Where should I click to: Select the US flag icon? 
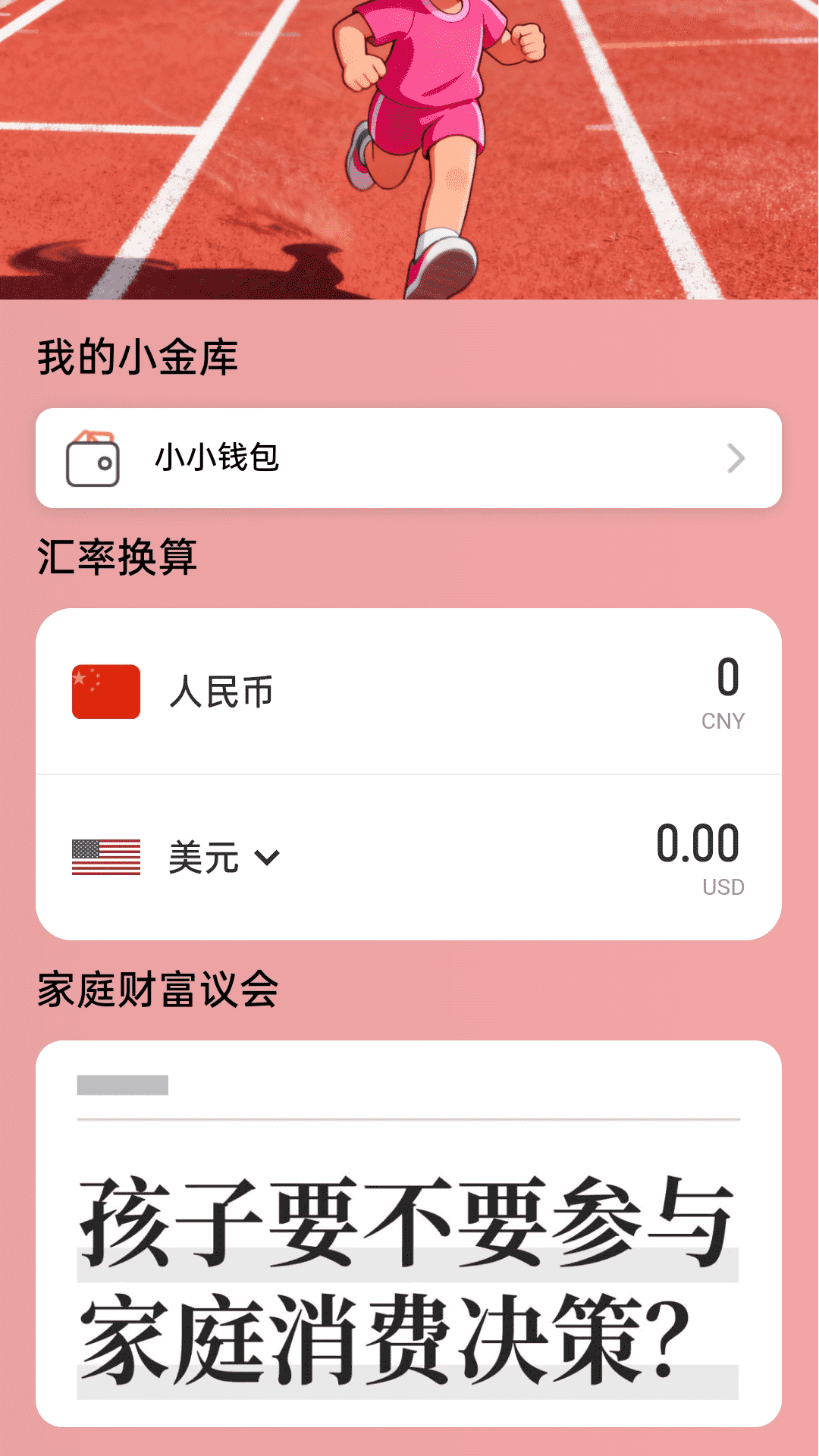click(x=105, y=856)
